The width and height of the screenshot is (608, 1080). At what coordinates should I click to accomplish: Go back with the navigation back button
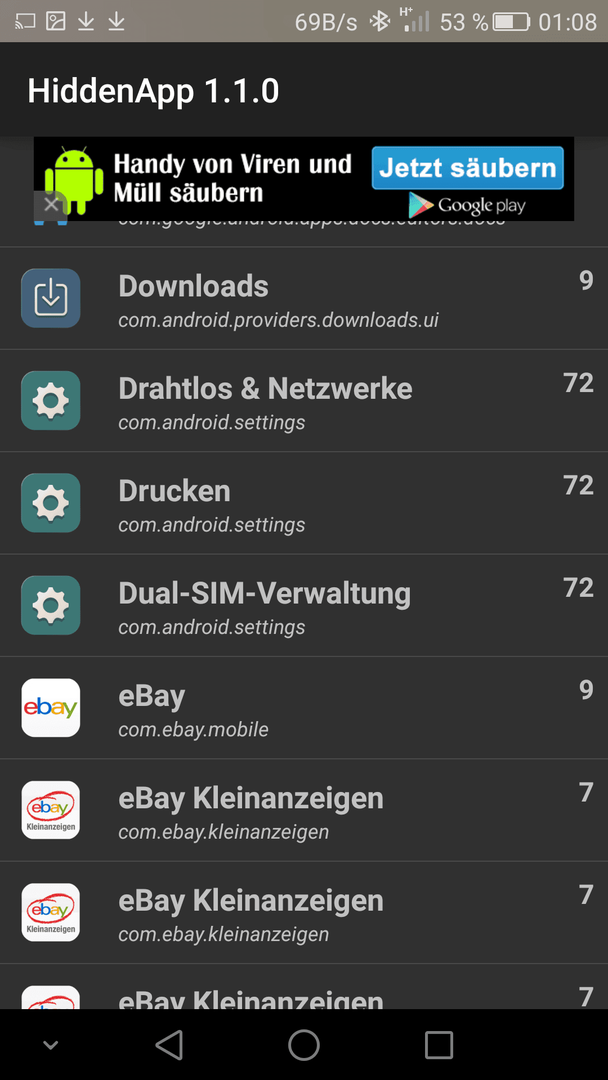click(169, 1044)
